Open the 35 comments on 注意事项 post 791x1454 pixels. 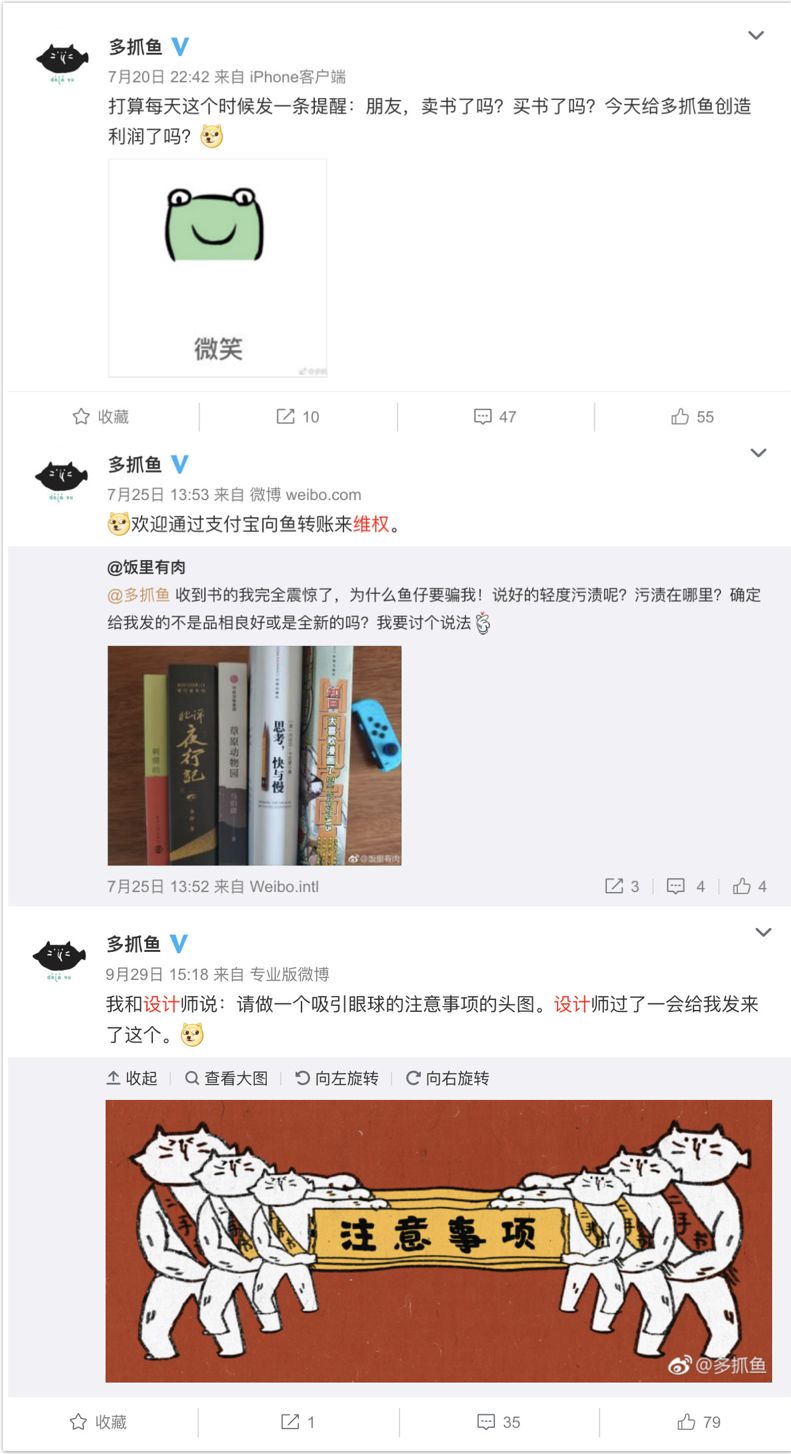499,1421
